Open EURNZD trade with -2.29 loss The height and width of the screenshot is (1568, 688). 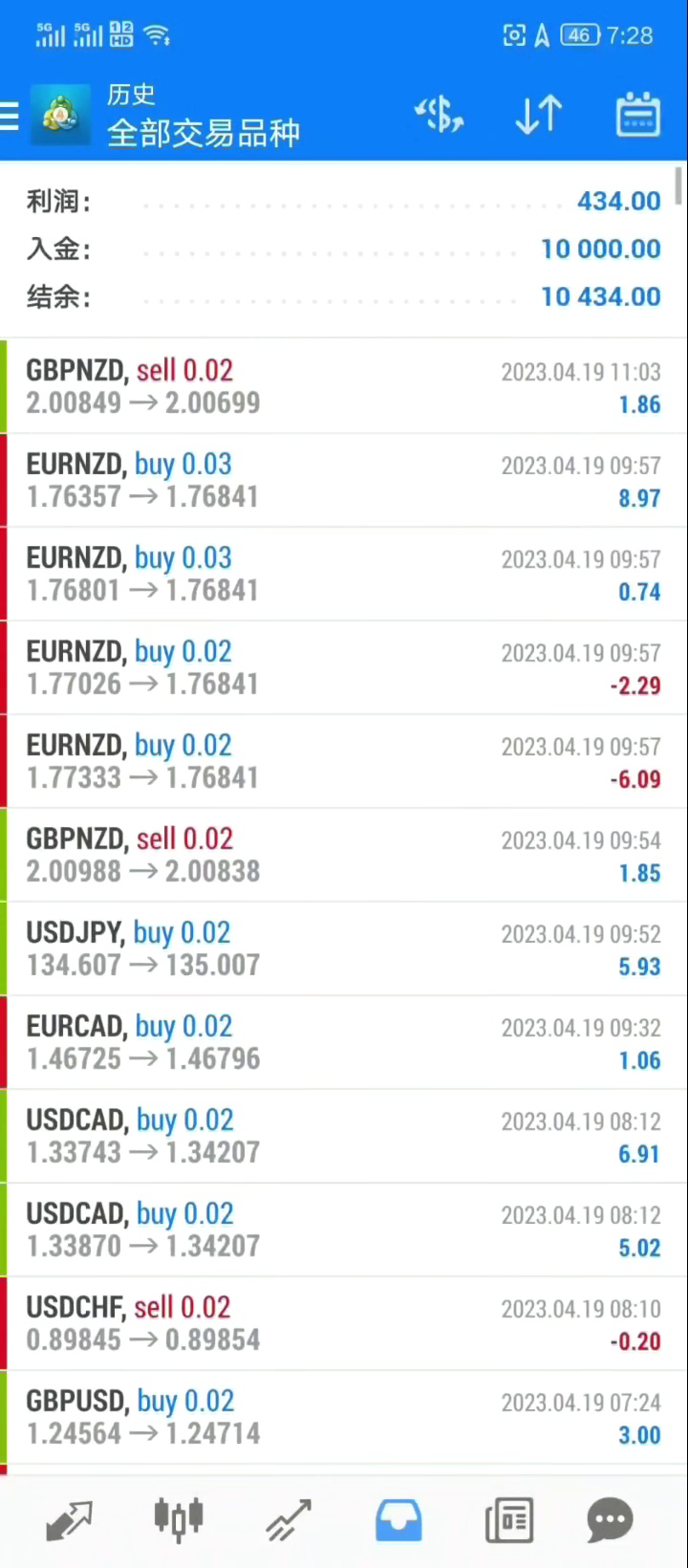pyautogui.click(x=344, y=667)
